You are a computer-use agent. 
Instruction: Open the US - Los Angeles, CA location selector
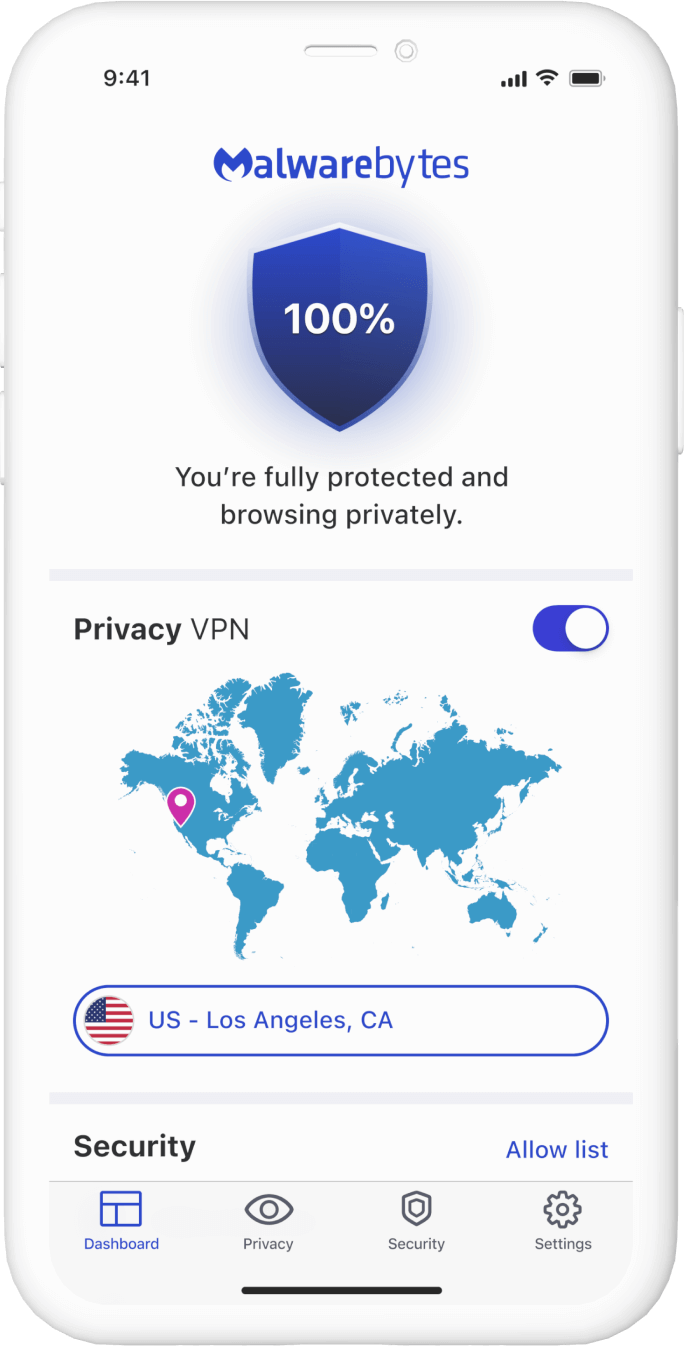340,1020
